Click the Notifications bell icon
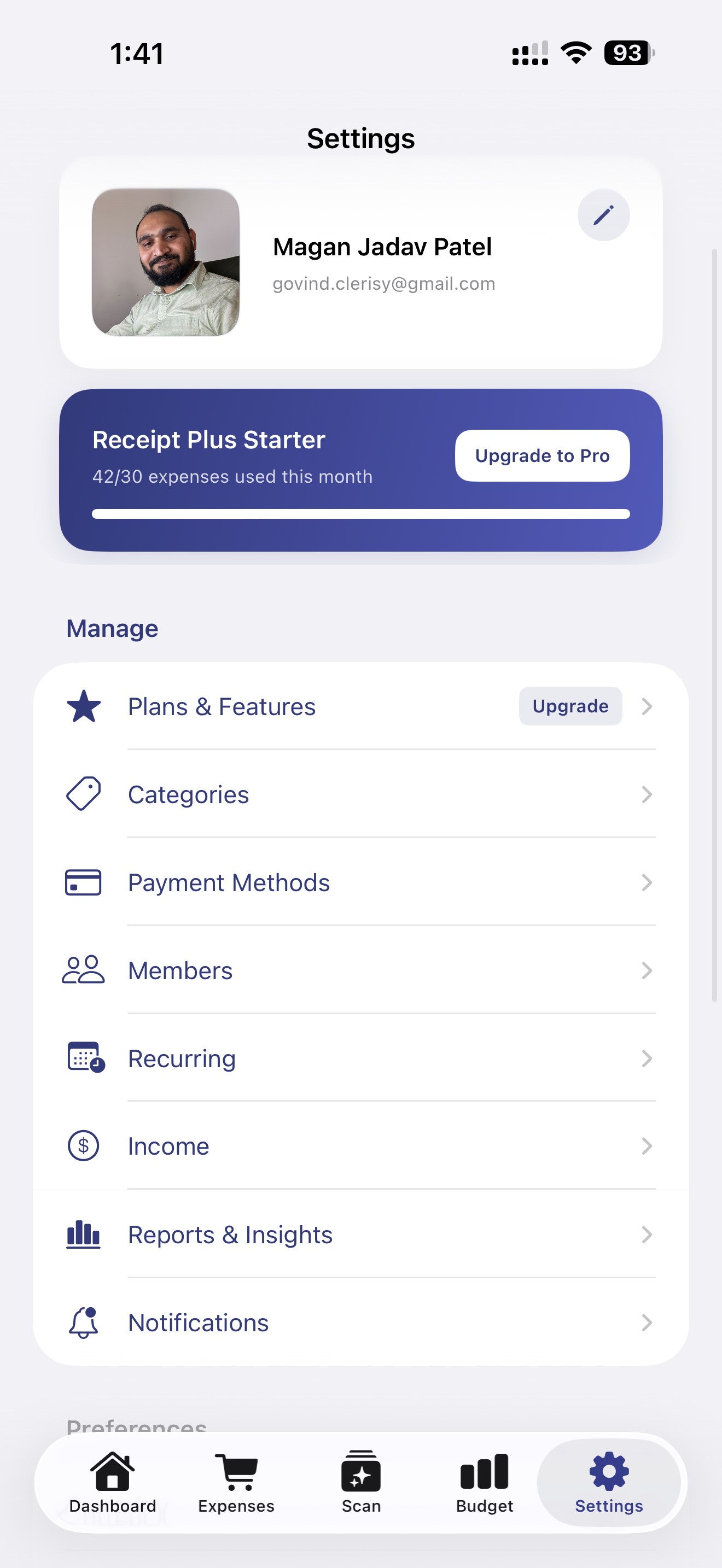This screenshot has width=722, height=1568. pos(83,1322)
